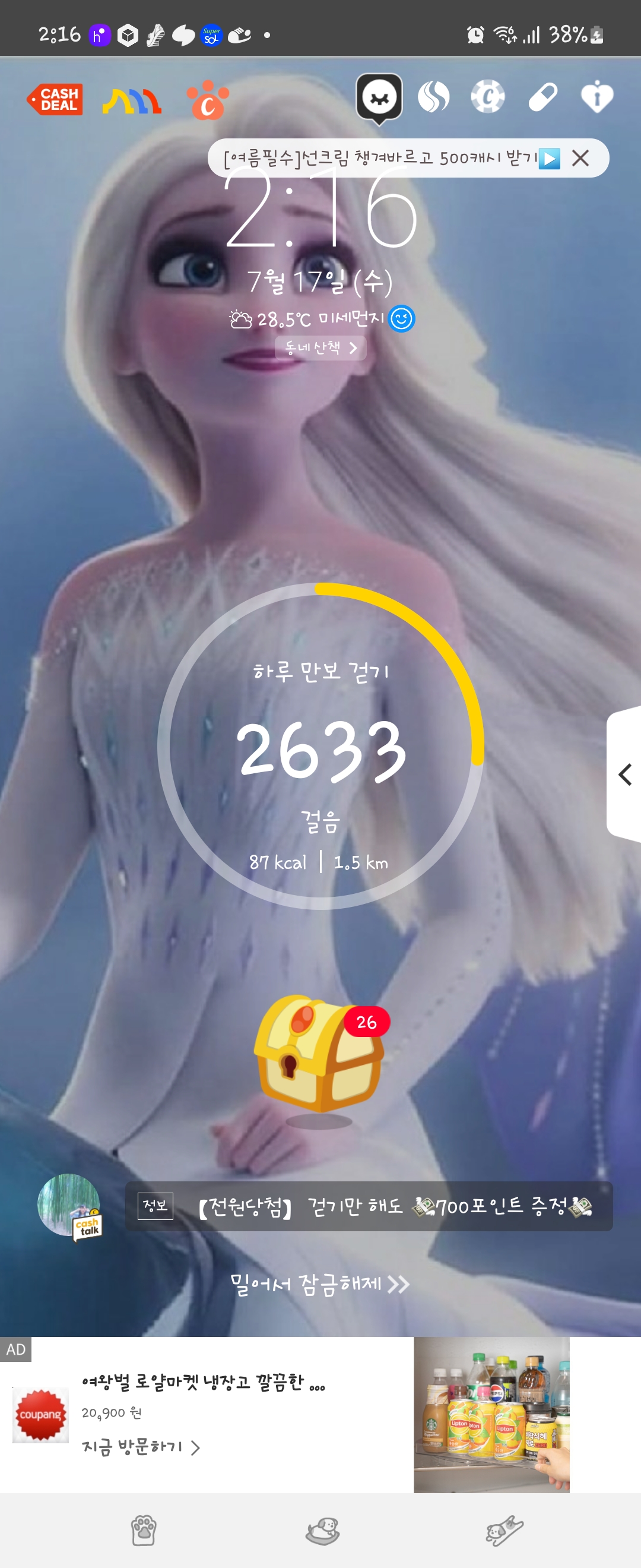Open the 하루 만보 걷기 step counter
641x1568 pixels.
tap(320, 746)
